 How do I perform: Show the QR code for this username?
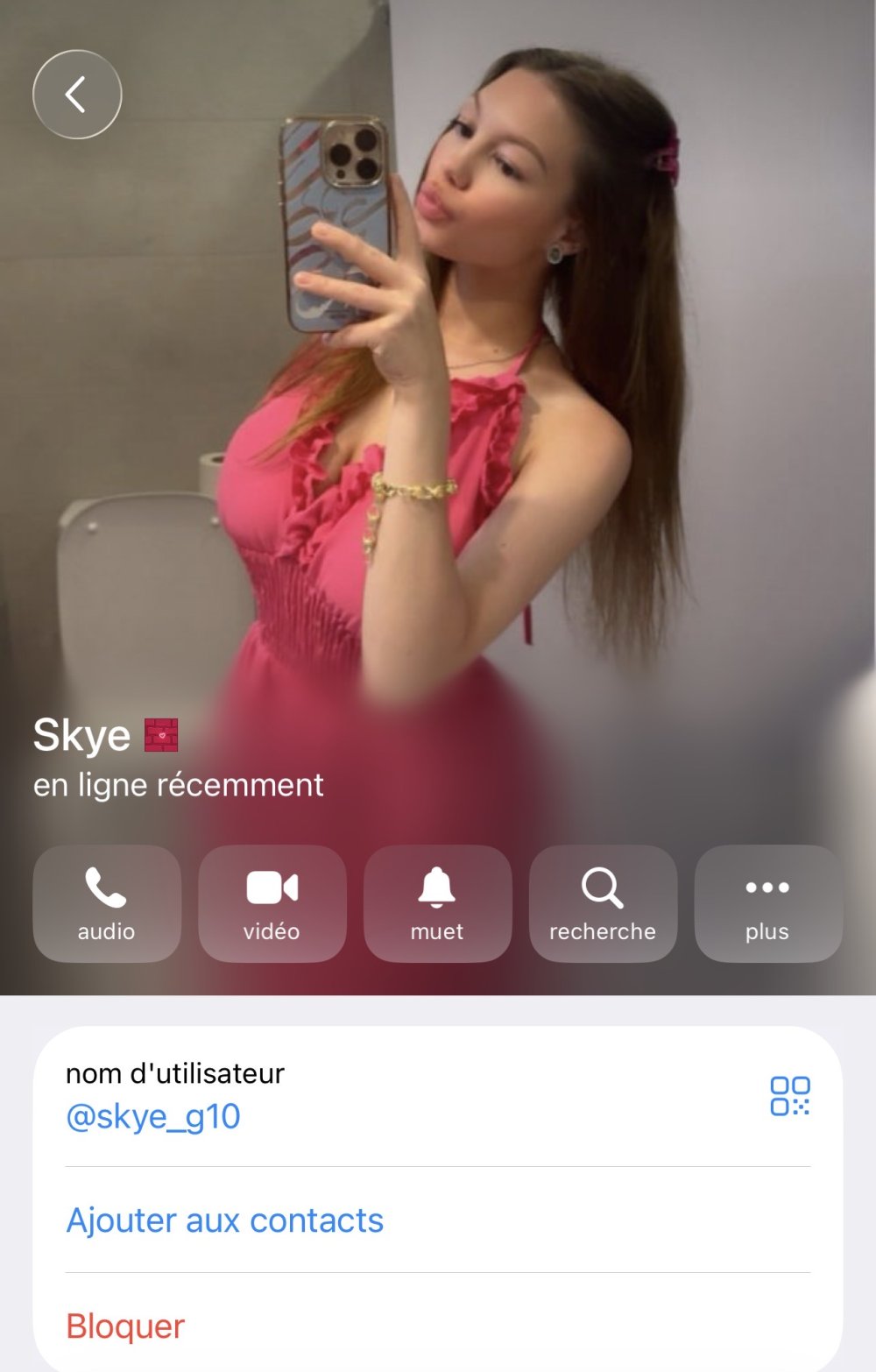[x=789, y=1096]
